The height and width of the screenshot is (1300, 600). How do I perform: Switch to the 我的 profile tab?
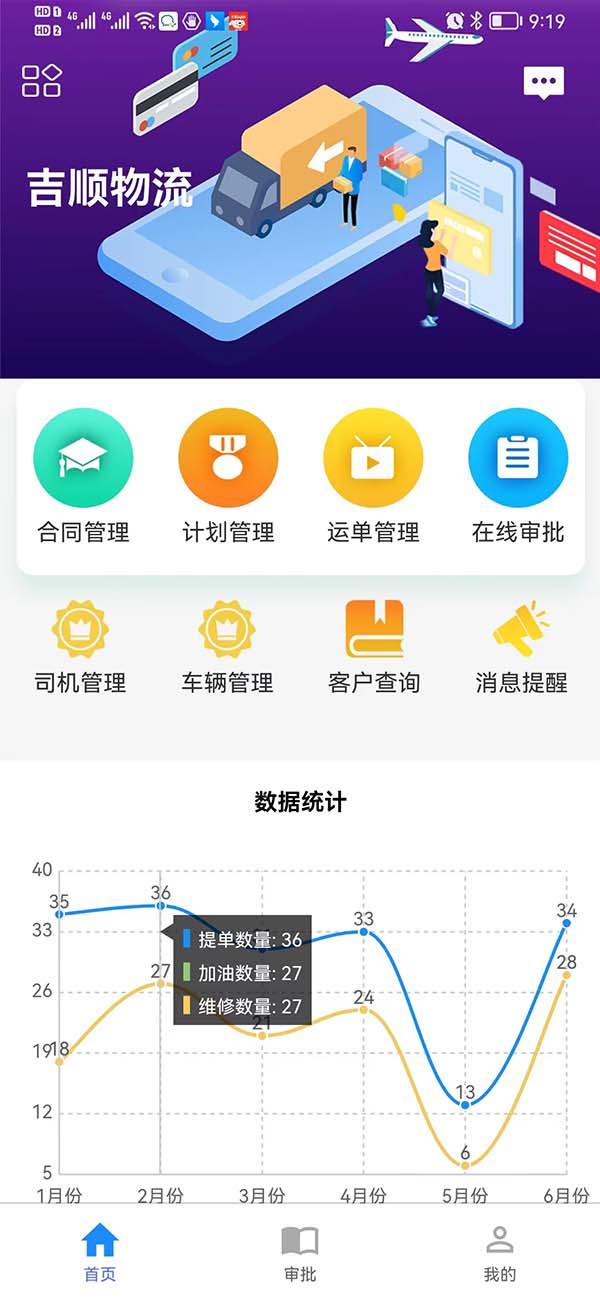500,1252
